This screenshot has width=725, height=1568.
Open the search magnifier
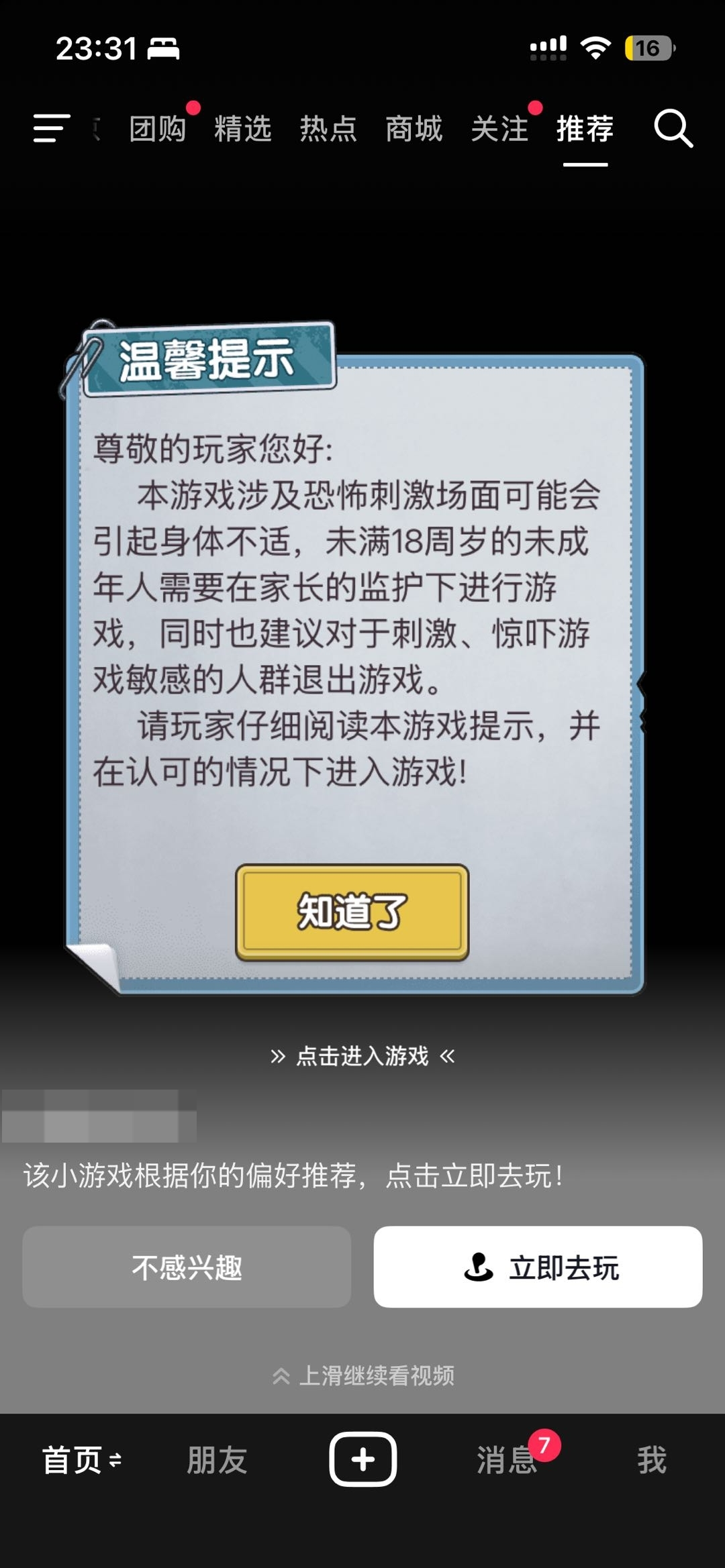673,127
